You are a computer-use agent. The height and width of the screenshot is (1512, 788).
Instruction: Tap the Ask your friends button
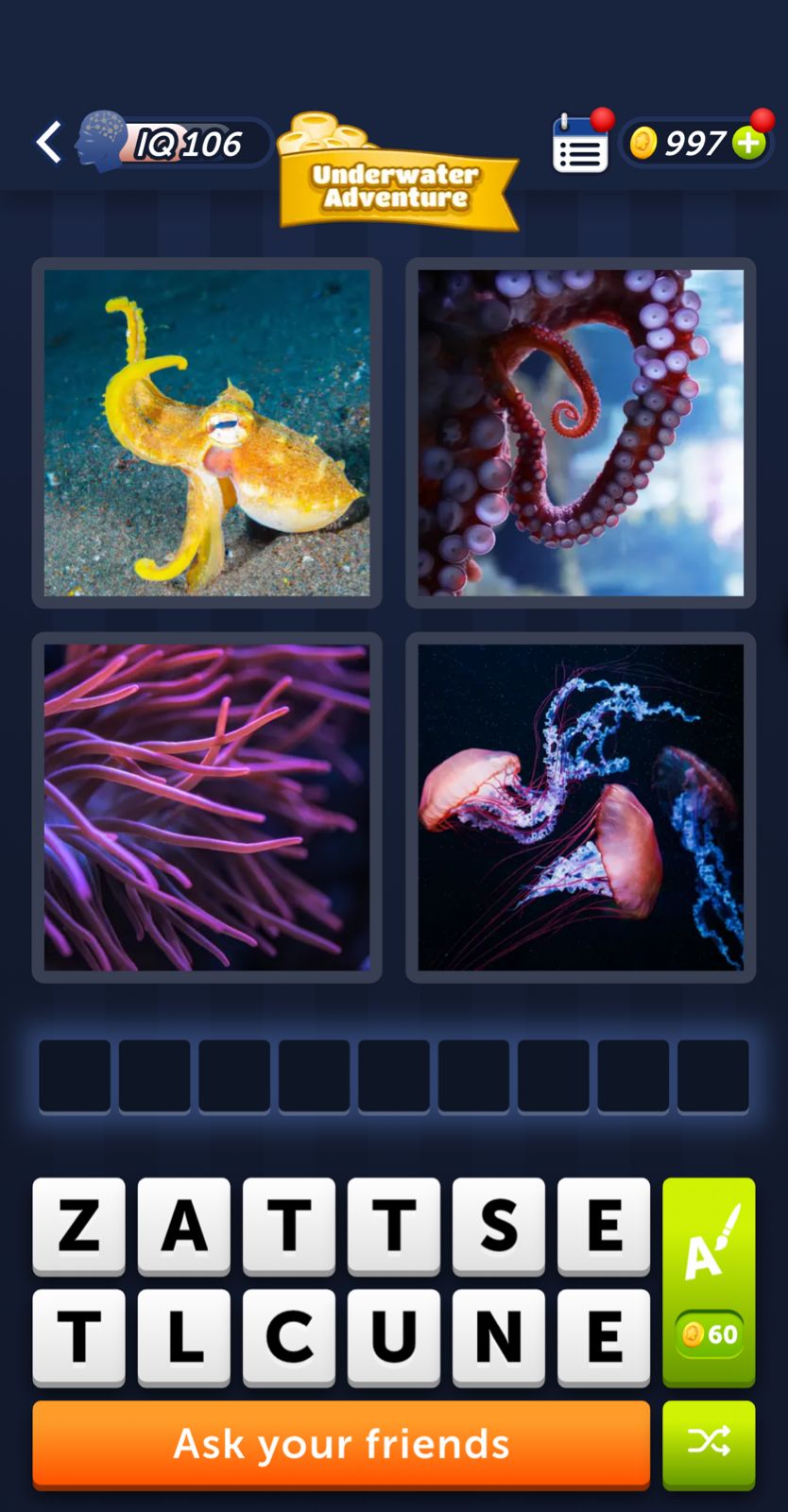pos(340,1444)
